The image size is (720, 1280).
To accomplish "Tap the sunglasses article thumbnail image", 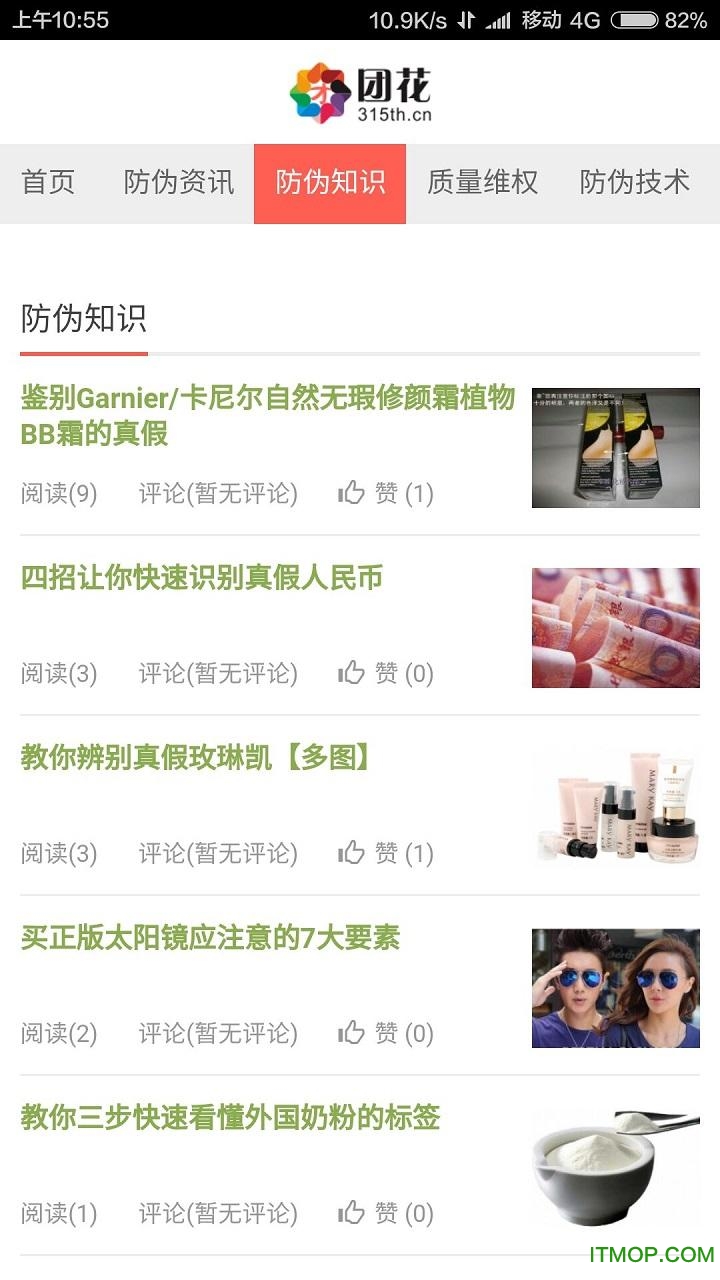I will pyautogui.click(x=615, y=987).
